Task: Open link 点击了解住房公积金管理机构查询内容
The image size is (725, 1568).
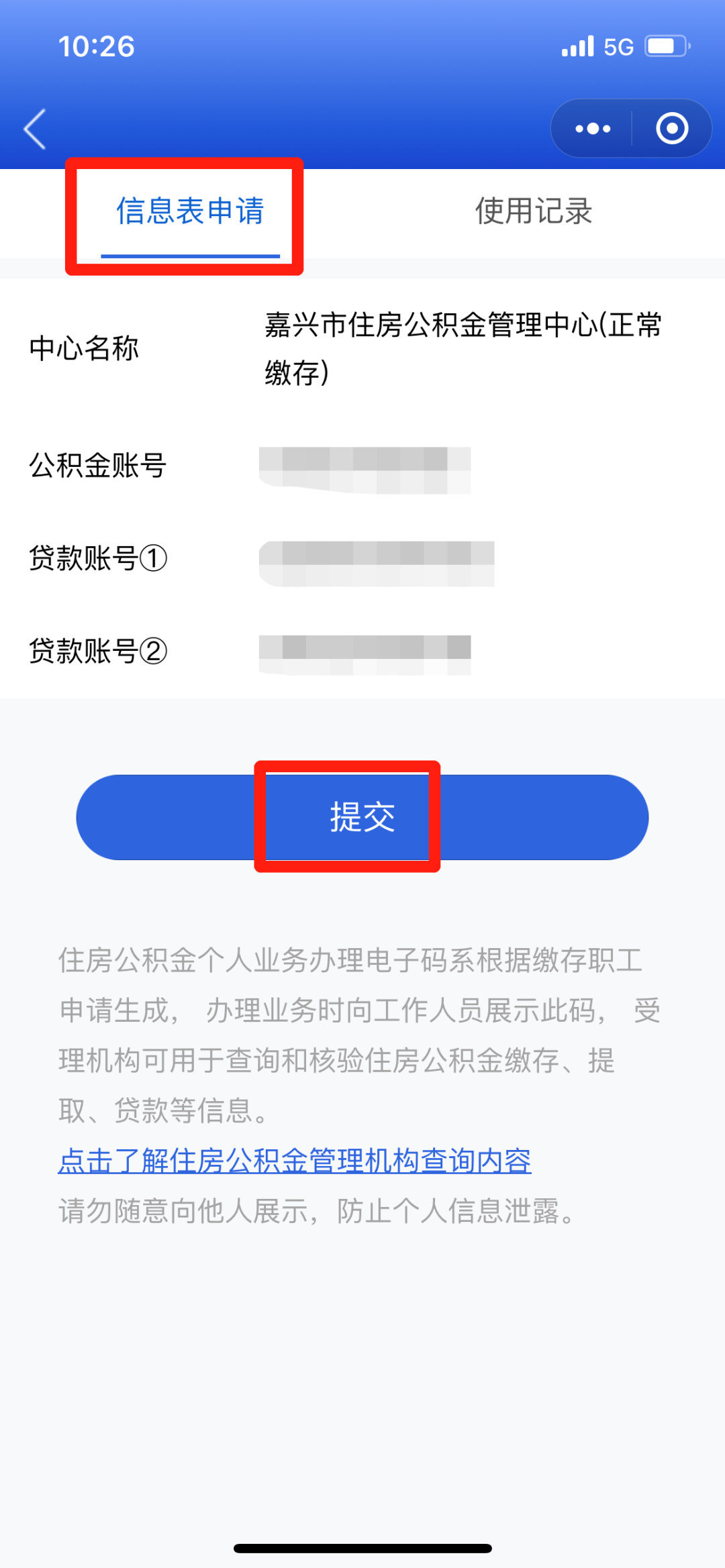Action: pyautogui.click(x=295, y=1161)
